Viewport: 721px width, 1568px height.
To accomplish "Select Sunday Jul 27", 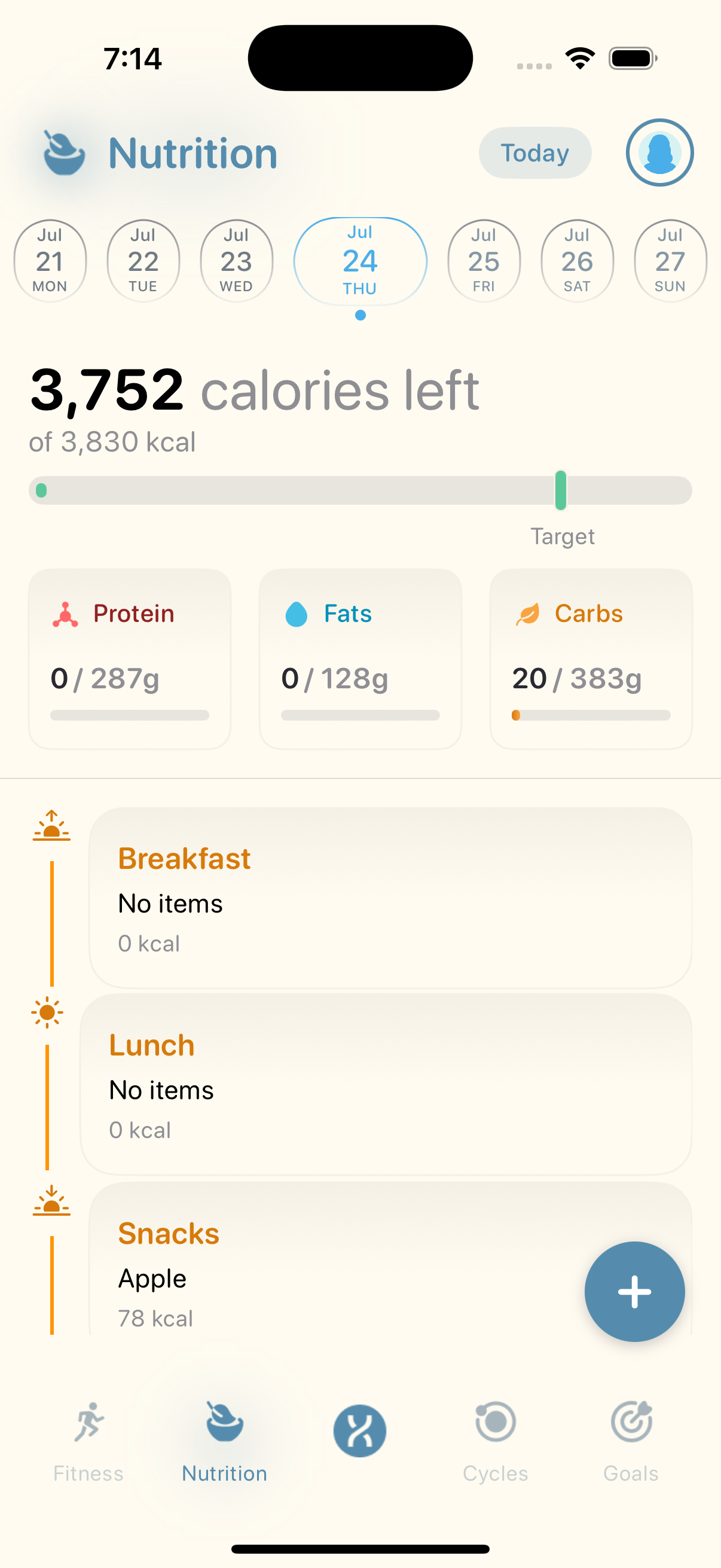I will pos(670,261).
